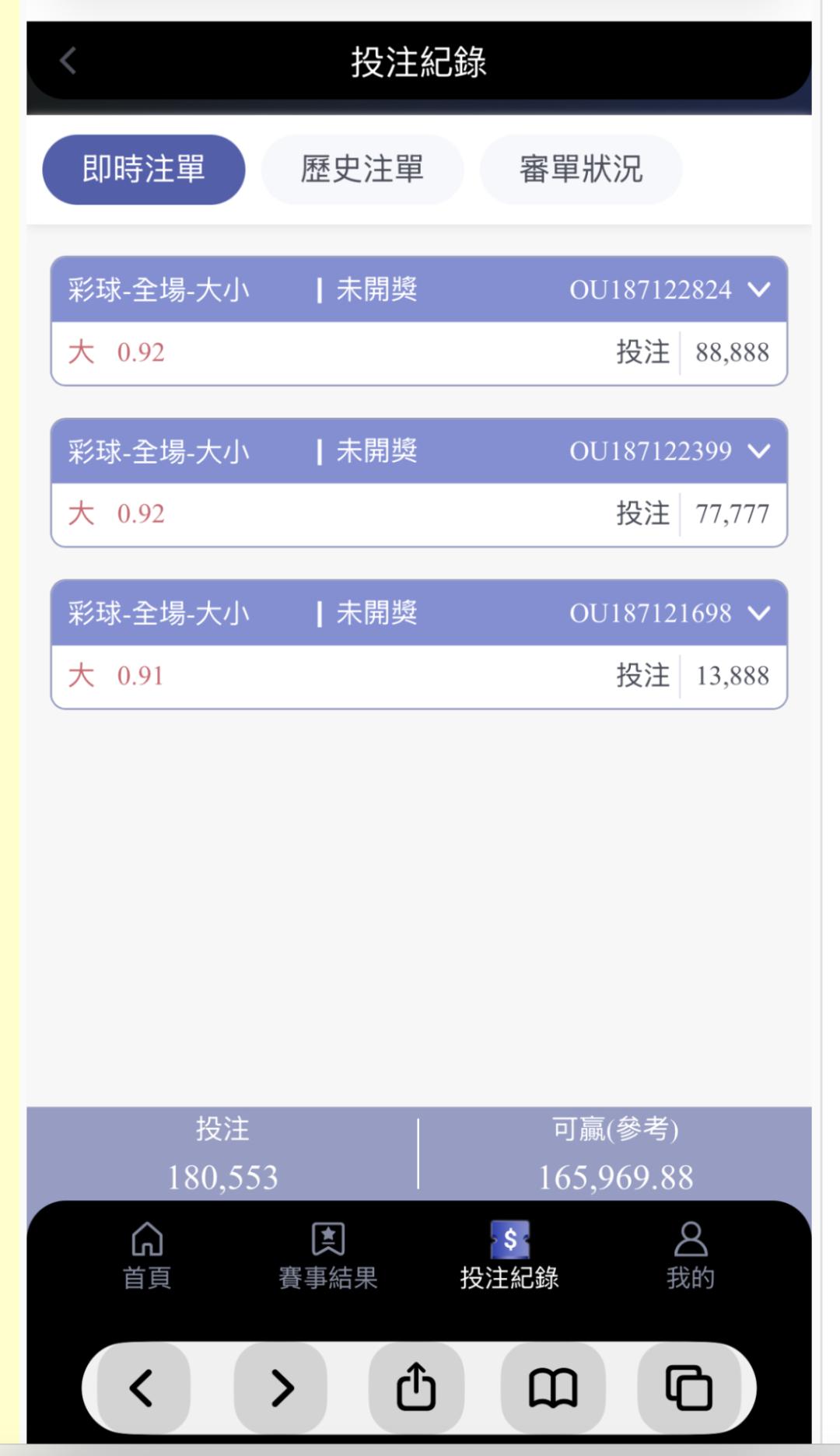840x1456 pixels.
Task: Go to 首頁 in bottom navigation
Action: click(x=147, y=1255)
